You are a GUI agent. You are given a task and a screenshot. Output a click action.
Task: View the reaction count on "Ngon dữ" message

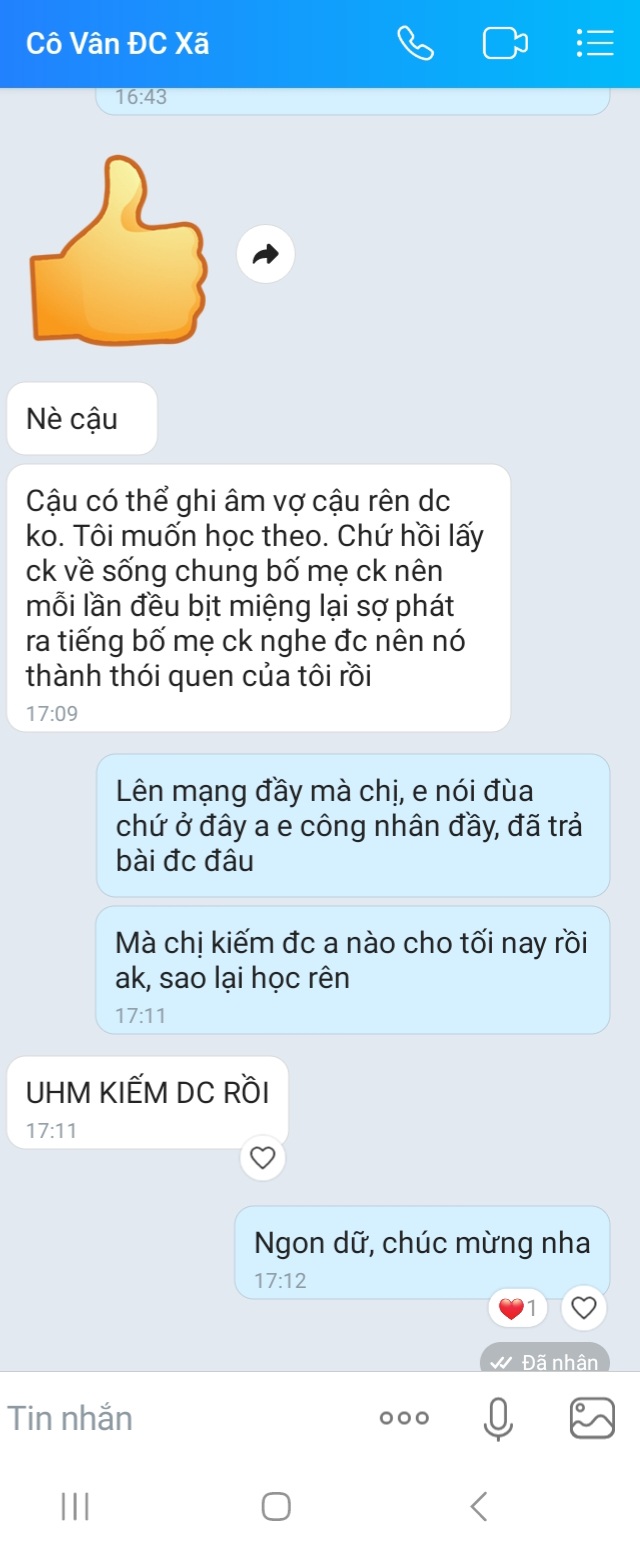pyautogui.click(x=519, y=1307)
